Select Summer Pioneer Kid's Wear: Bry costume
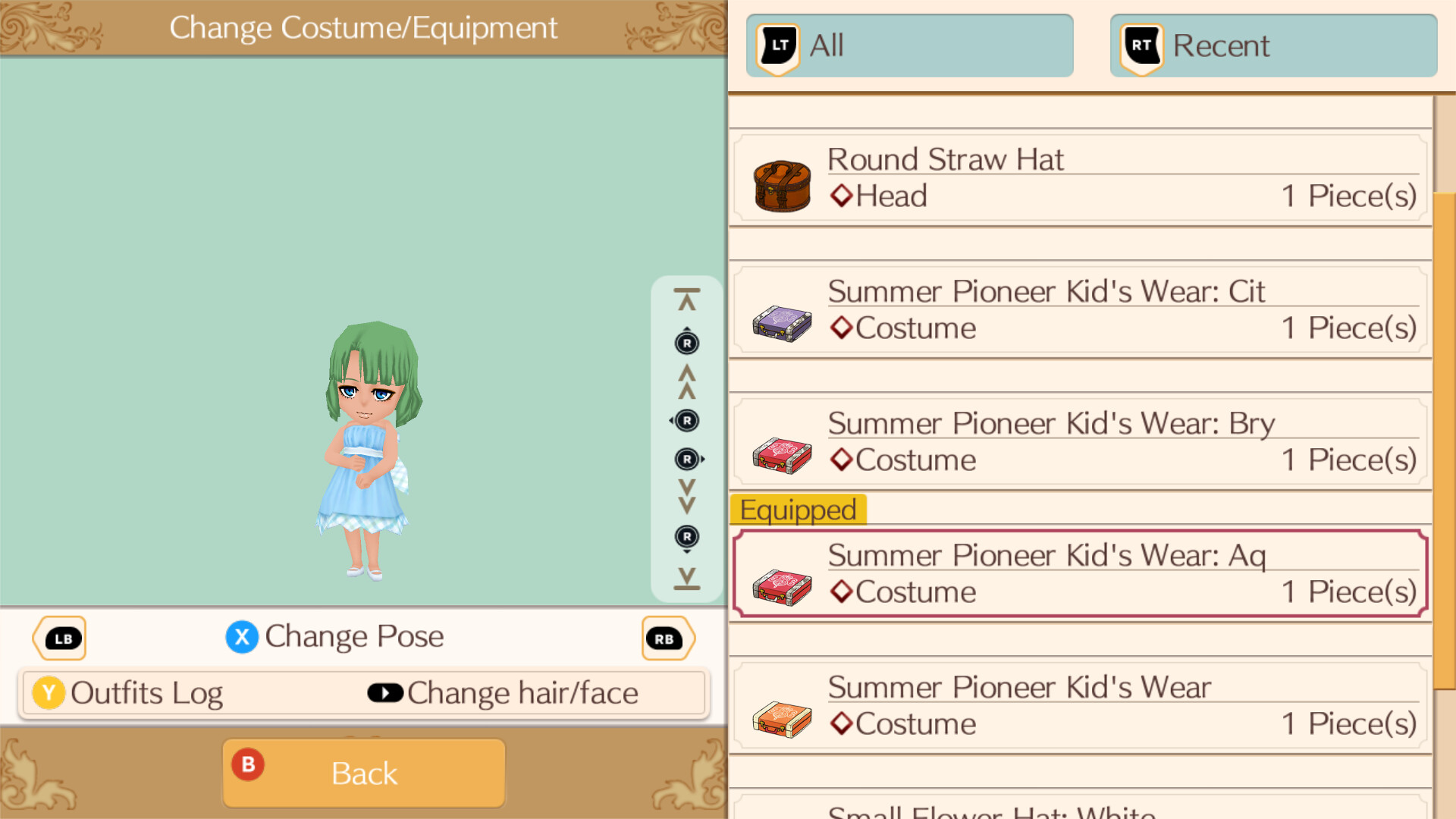 pyautogui.click(x=1080, y=443)
